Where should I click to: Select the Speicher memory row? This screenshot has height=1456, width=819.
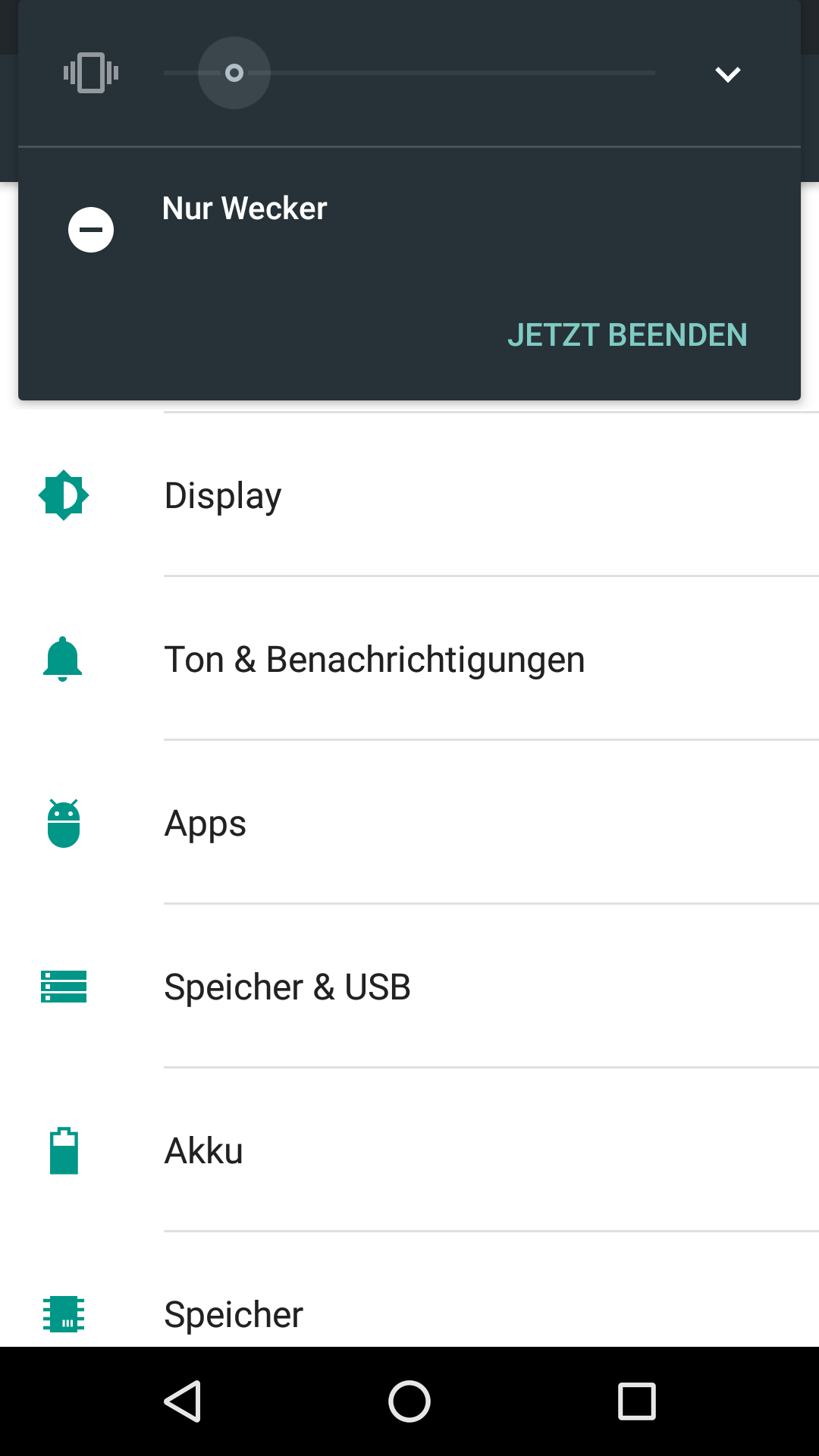pos(409,1313)
